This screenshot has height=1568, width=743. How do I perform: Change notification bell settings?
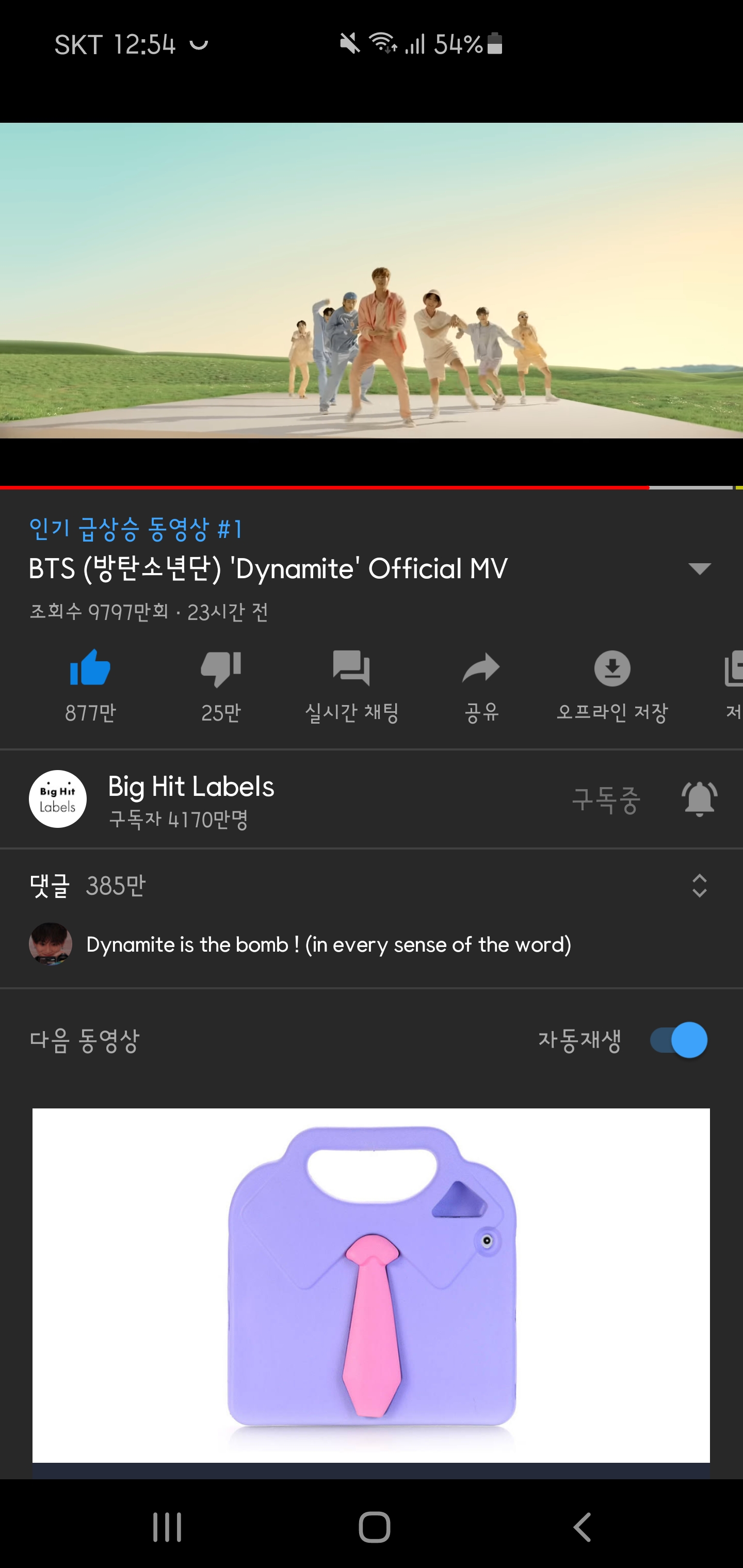click(699, 799)
